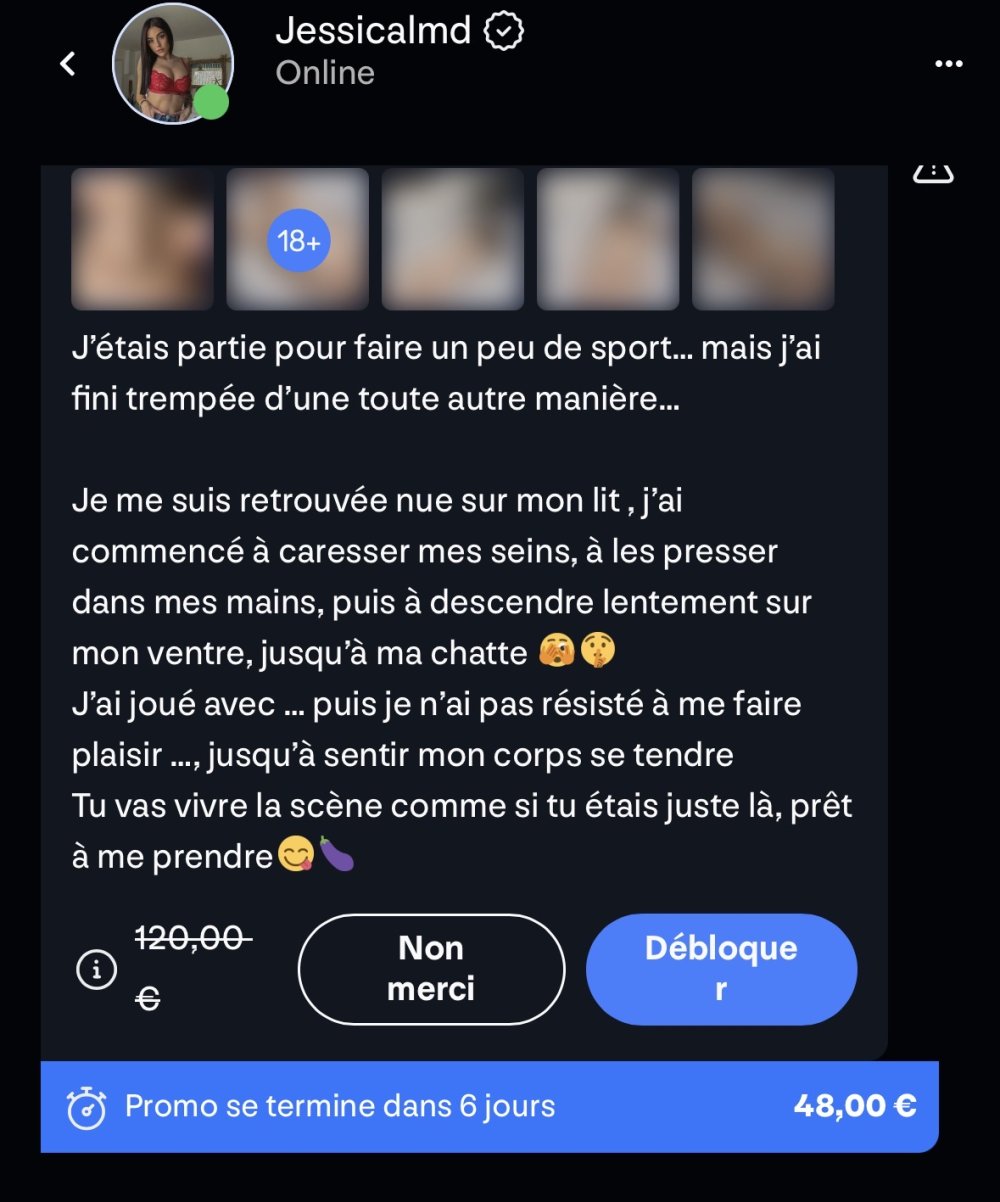Go back using the back arrow
This screenshot has height=1202, width=1000.
68,64
